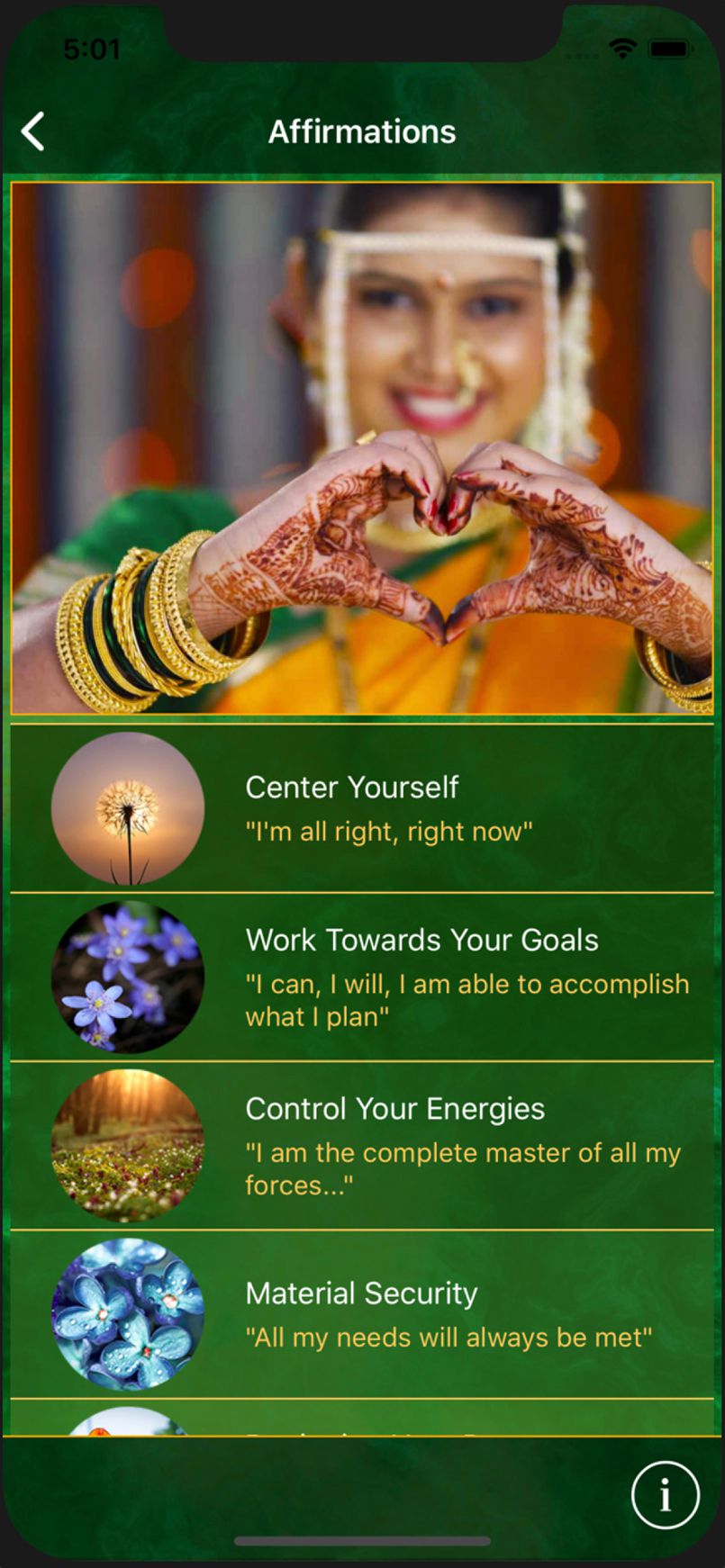Viewport: 725px width, 1568px height.
Task: Tap the info icon at bottom right
Action: 665,1495
